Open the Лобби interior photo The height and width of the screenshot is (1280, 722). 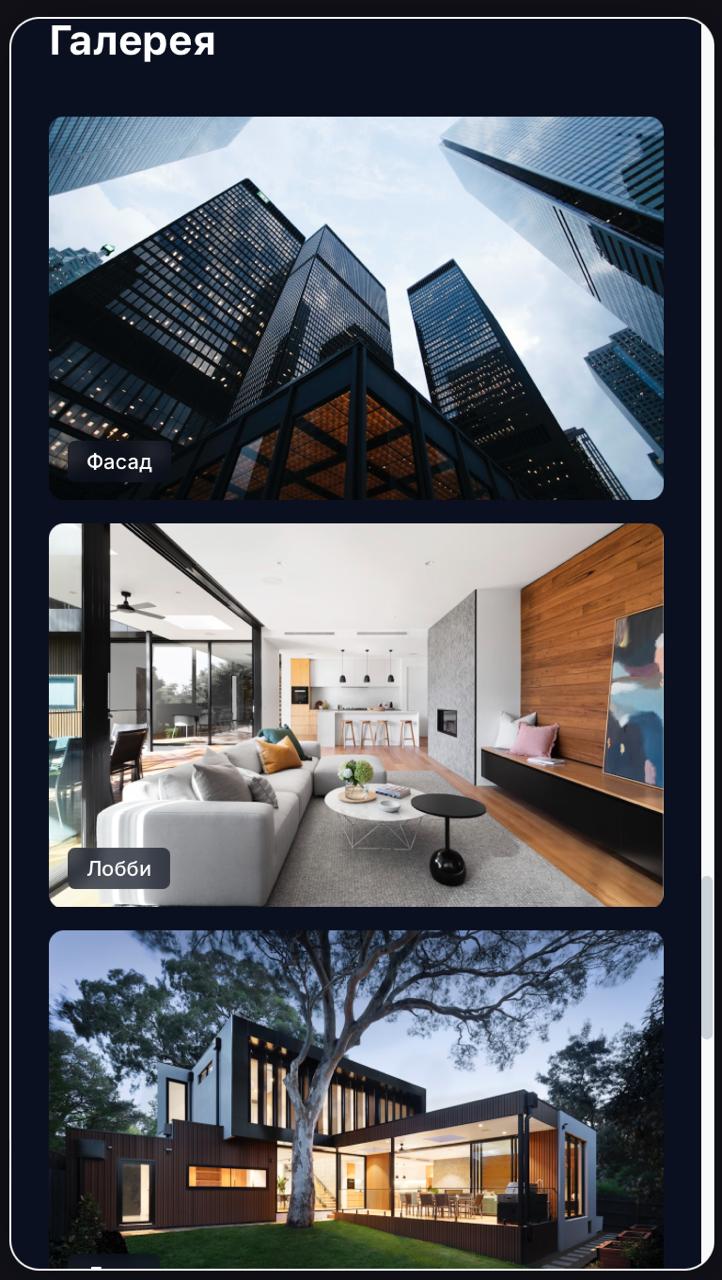(x=356, y=715)
